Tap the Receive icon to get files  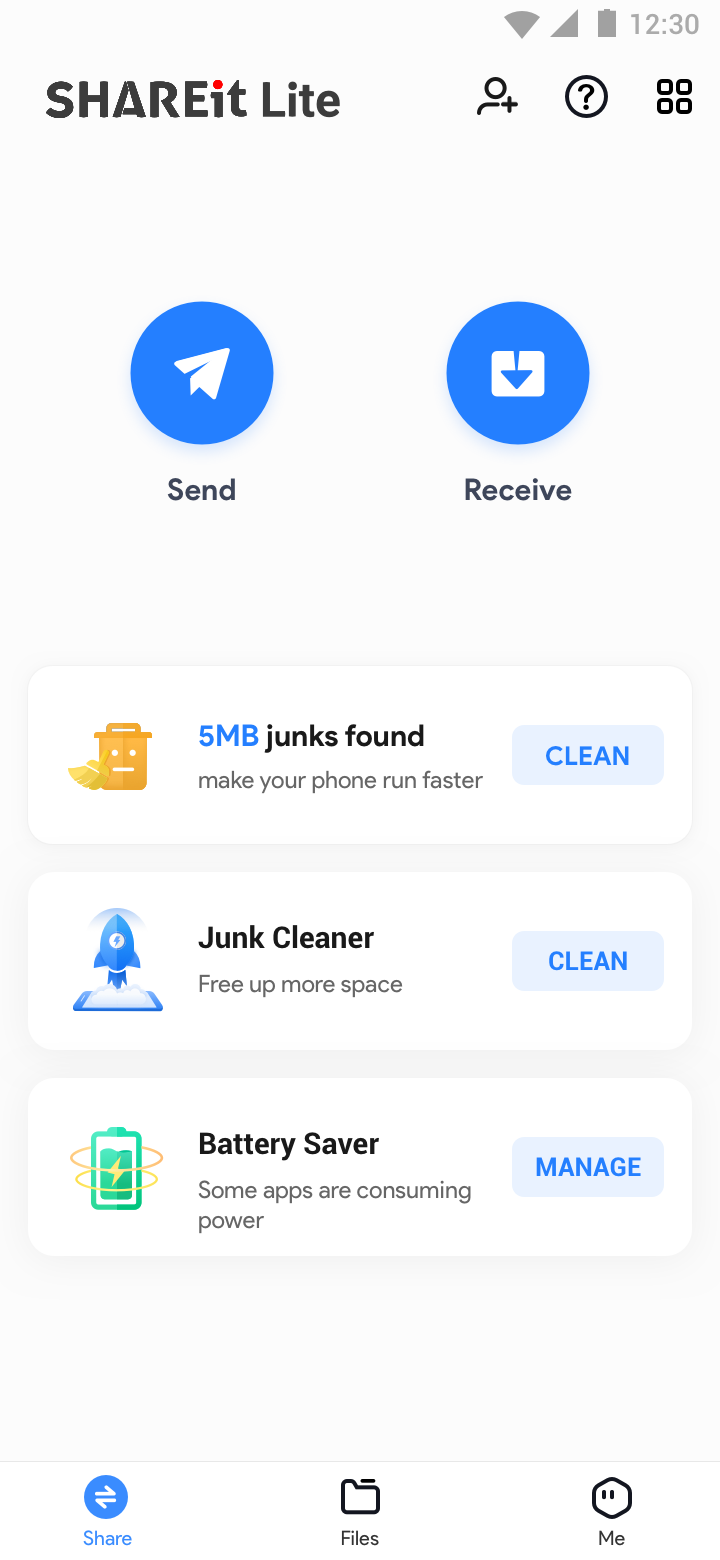[517, 372]
